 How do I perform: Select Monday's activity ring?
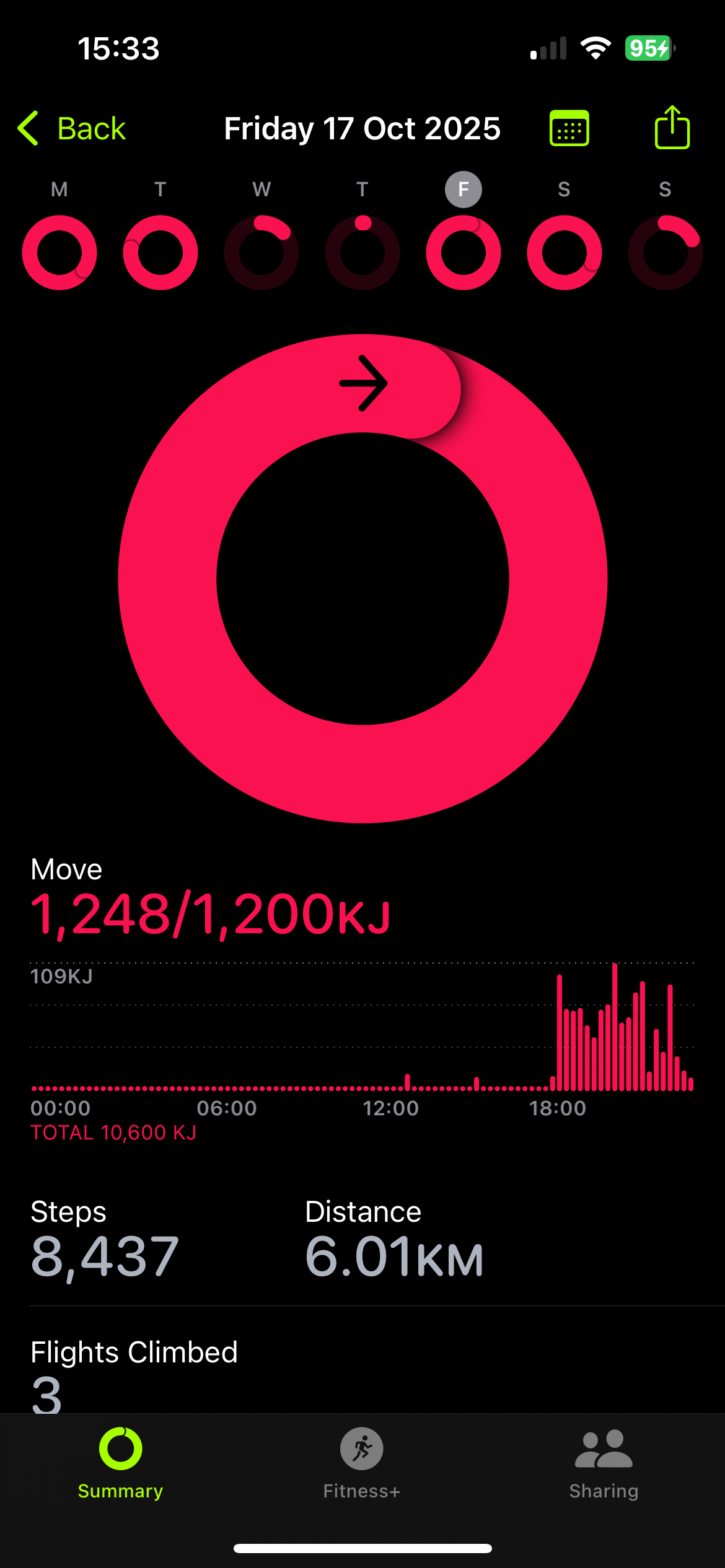click(59, 252)
